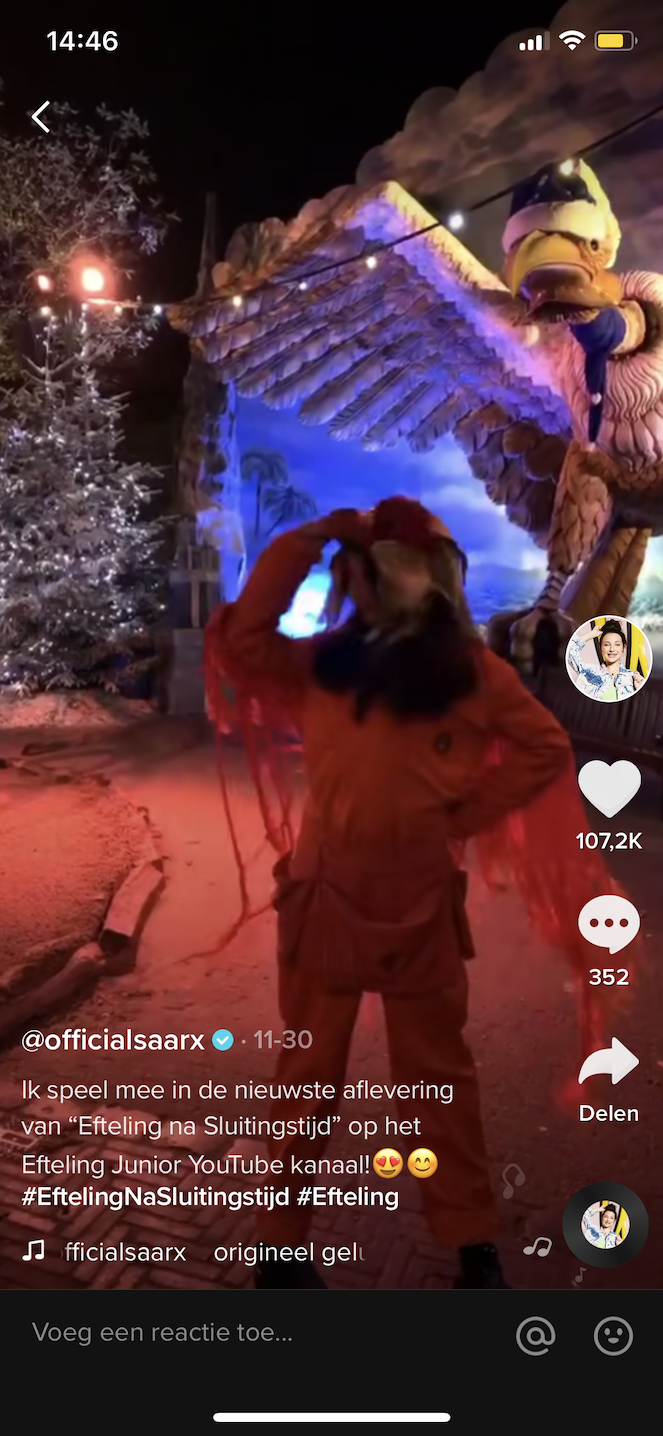
Task: Open the #Efteling hashtag
Action: pyautogui.click(x=348, y=1196)
